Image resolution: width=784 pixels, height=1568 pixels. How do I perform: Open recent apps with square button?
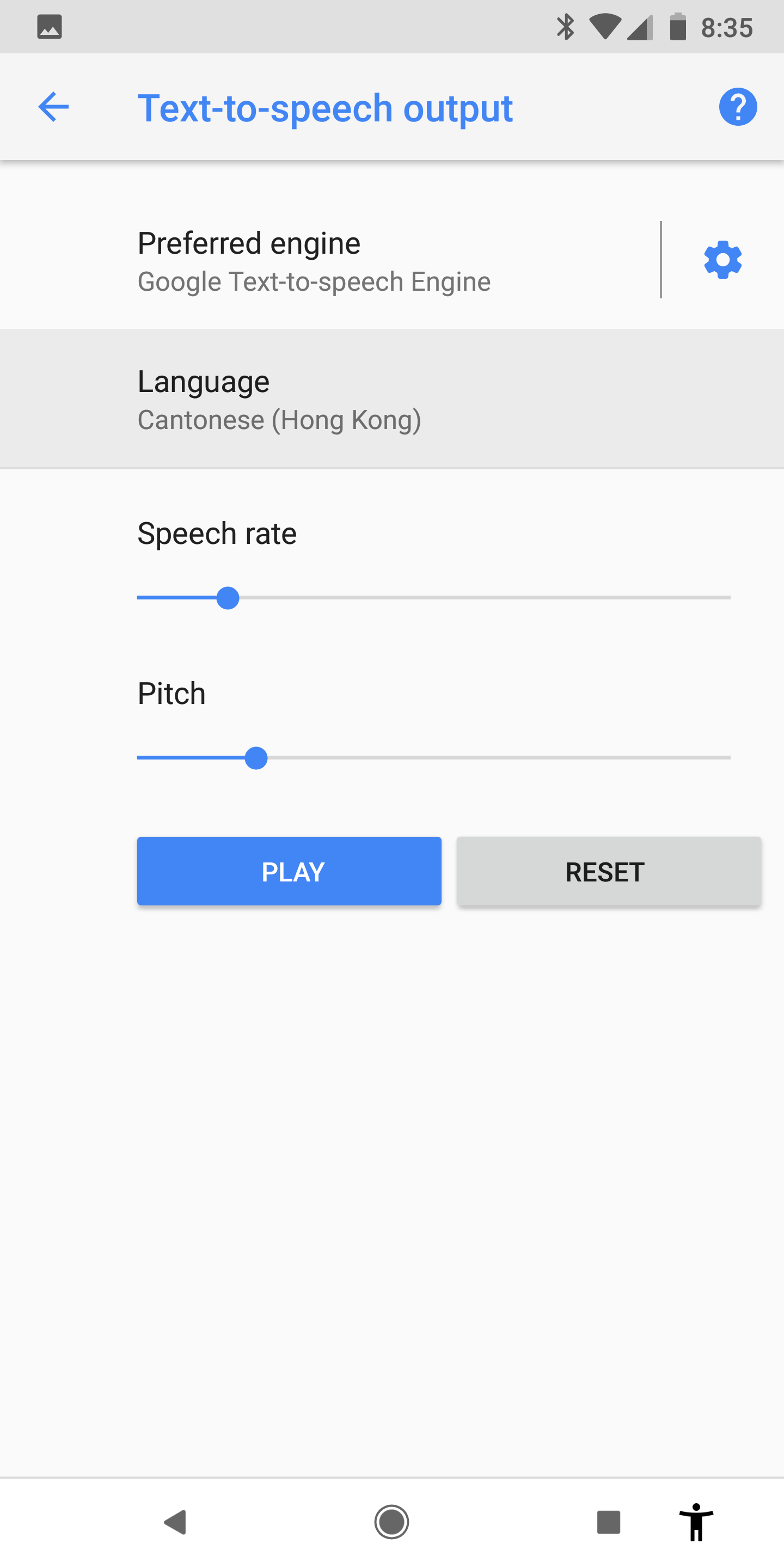pyautogui.click(x=608, y=1522)
